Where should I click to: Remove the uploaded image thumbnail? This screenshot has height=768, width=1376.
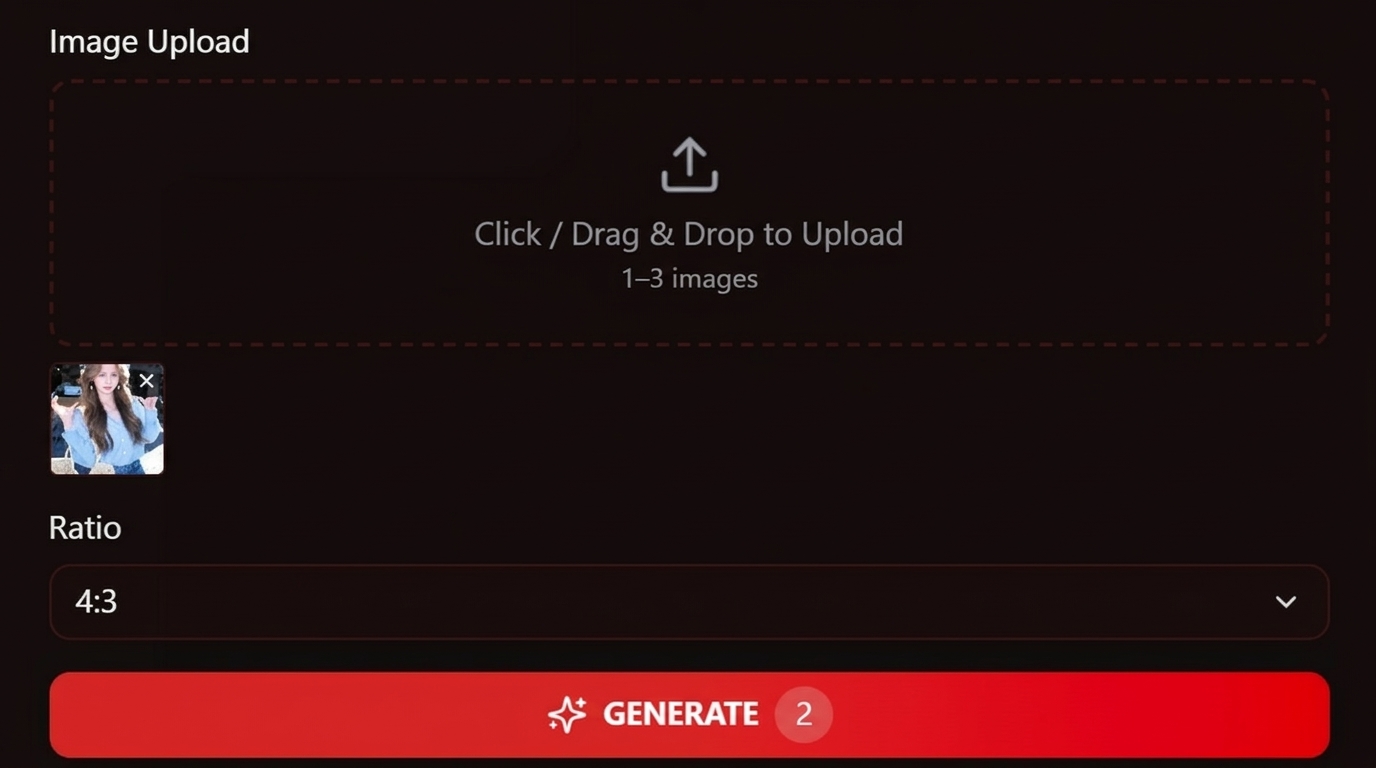pos(146,381)
